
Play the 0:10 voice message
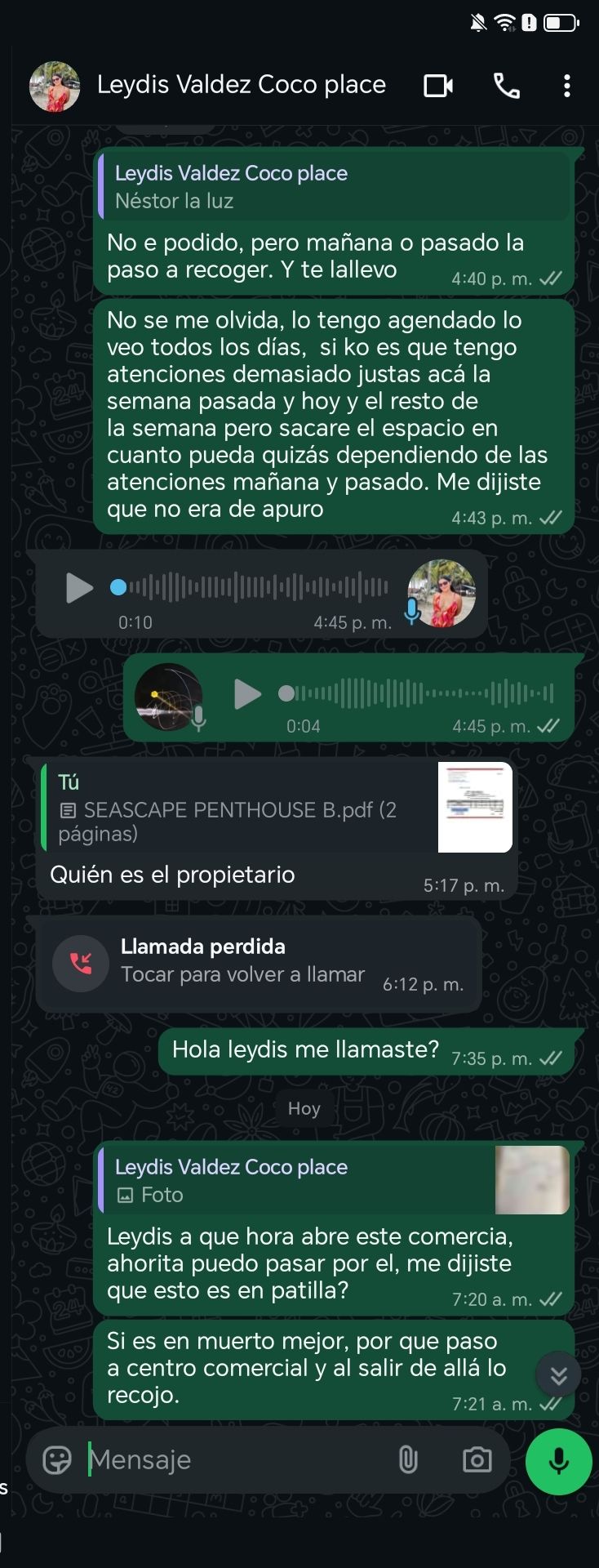pyautogui.click(x=79, y=587)
